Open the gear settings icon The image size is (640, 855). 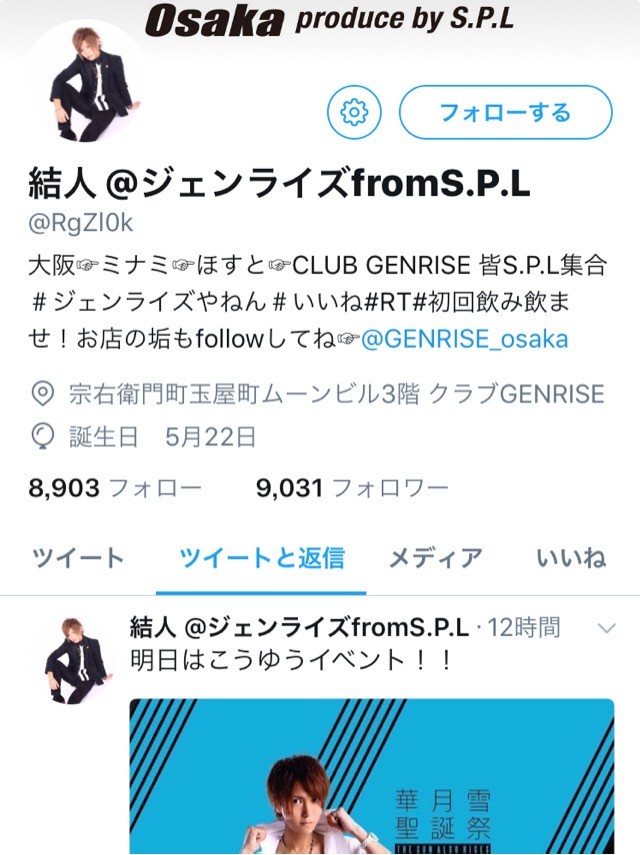click(355, 112)
